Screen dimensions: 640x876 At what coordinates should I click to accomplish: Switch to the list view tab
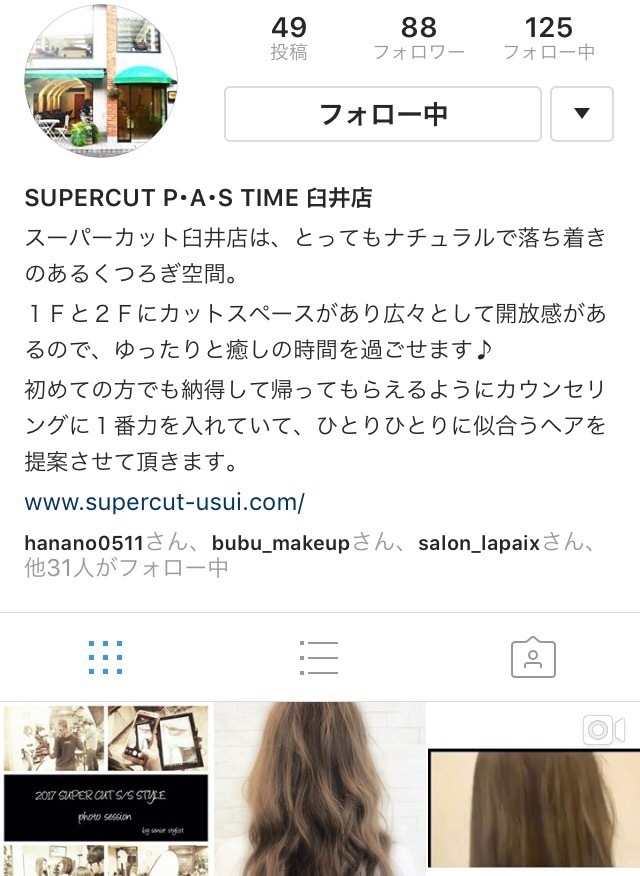tap(319, 657)
